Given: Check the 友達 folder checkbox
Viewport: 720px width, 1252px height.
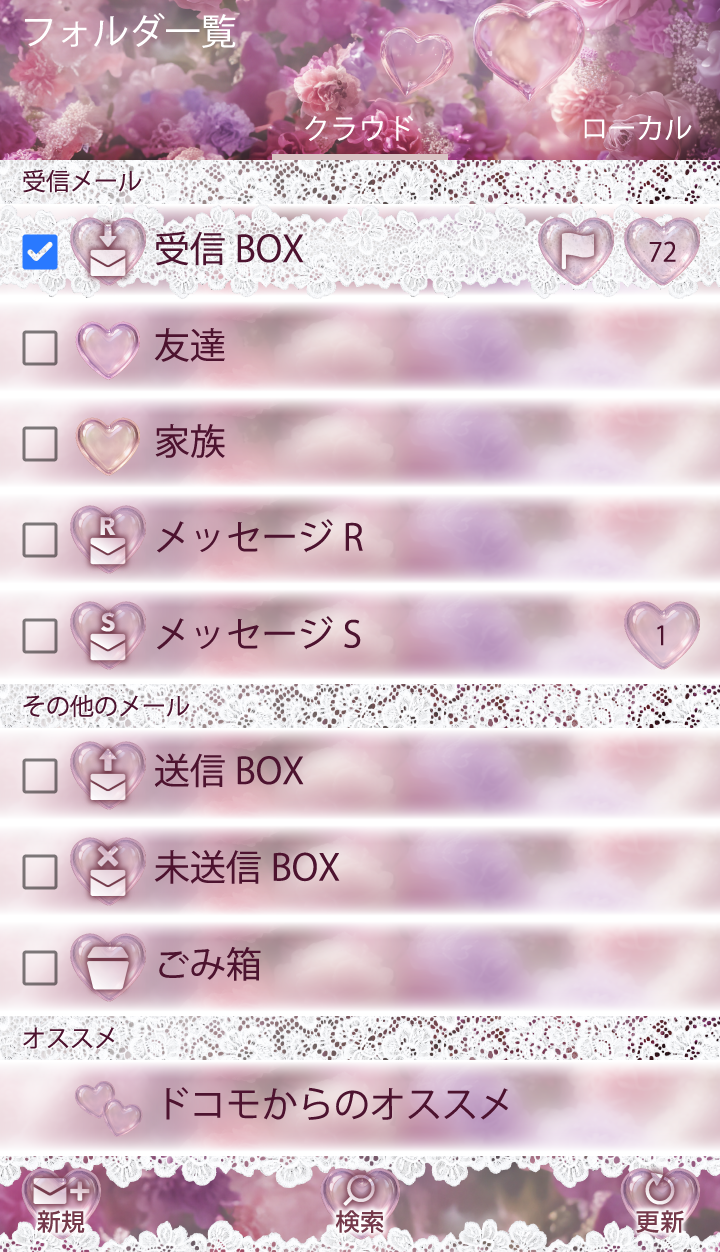Looking at the screenshot, I should pos(40,348).
